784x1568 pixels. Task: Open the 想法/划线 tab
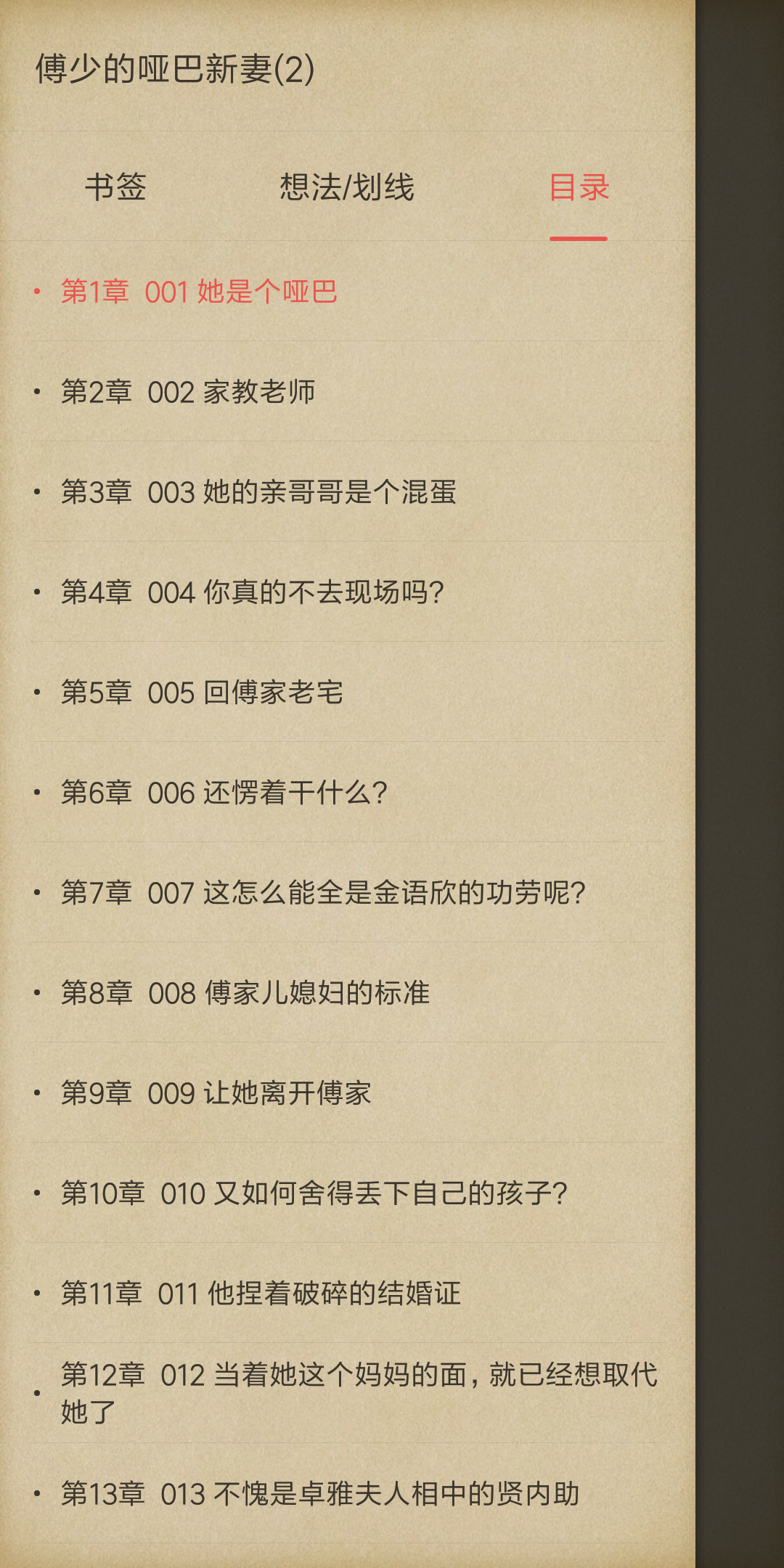tap(347, 187)
